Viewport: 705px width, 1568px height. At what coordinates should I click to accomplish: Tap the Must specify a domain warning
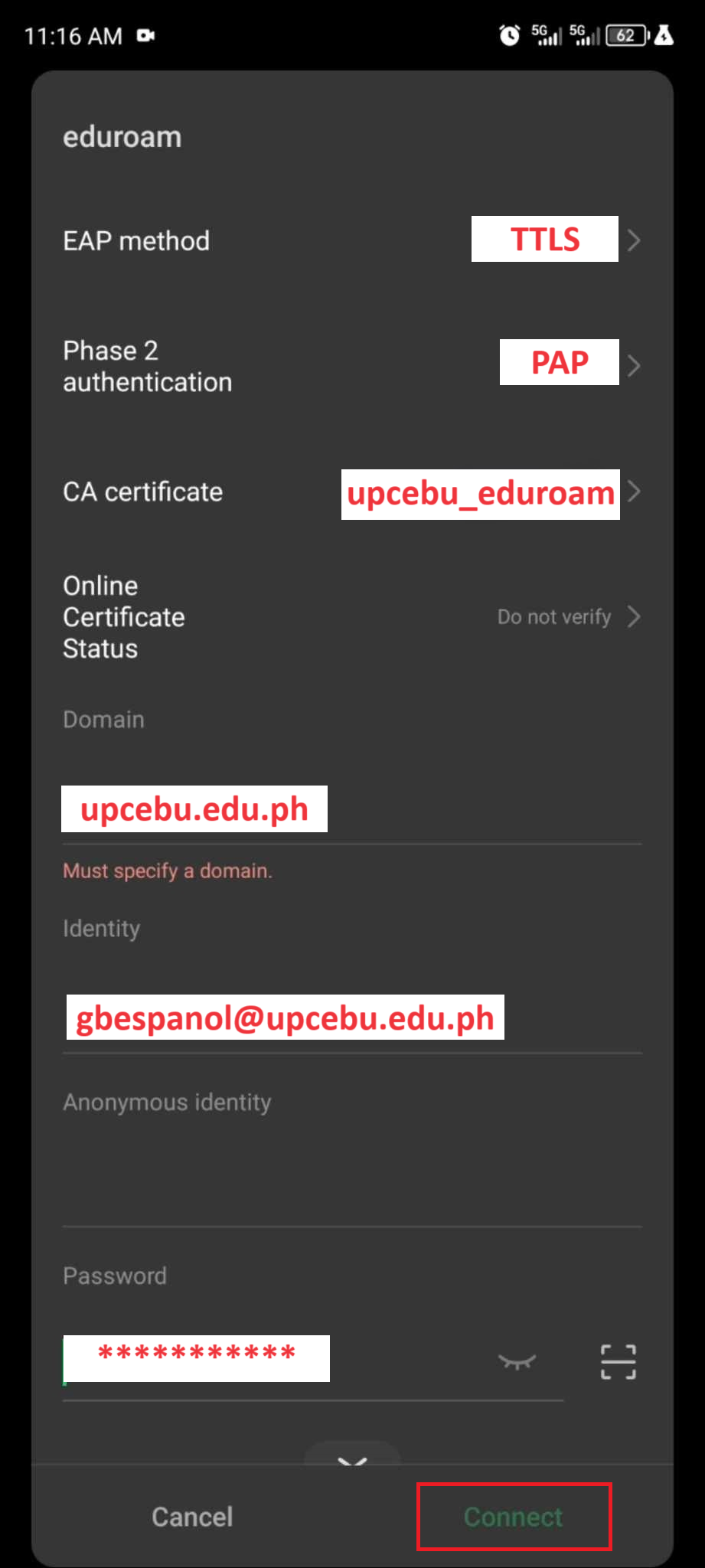click(167, 871)
